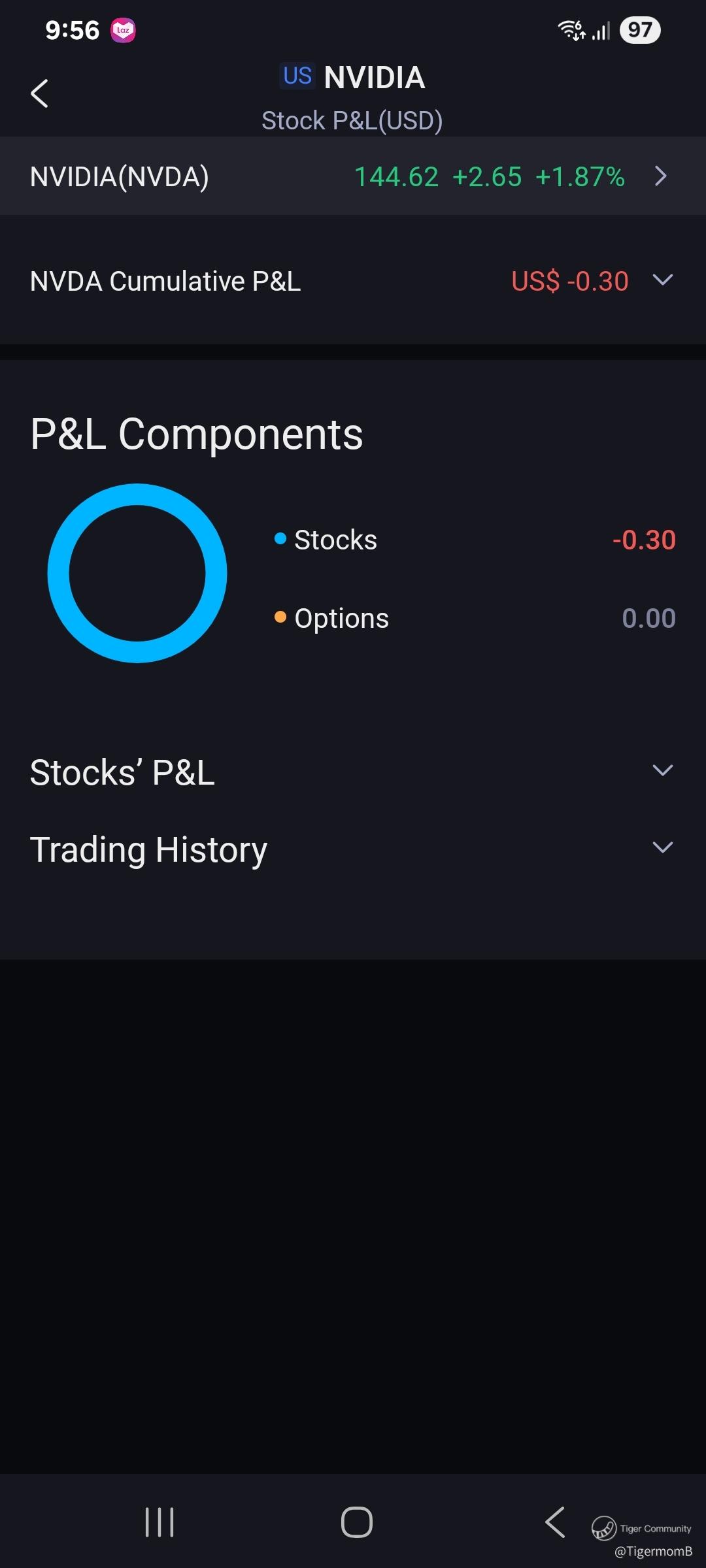Expand the Trading History section
Viewport: 706px width, 1568px height.
click(662, 848)
